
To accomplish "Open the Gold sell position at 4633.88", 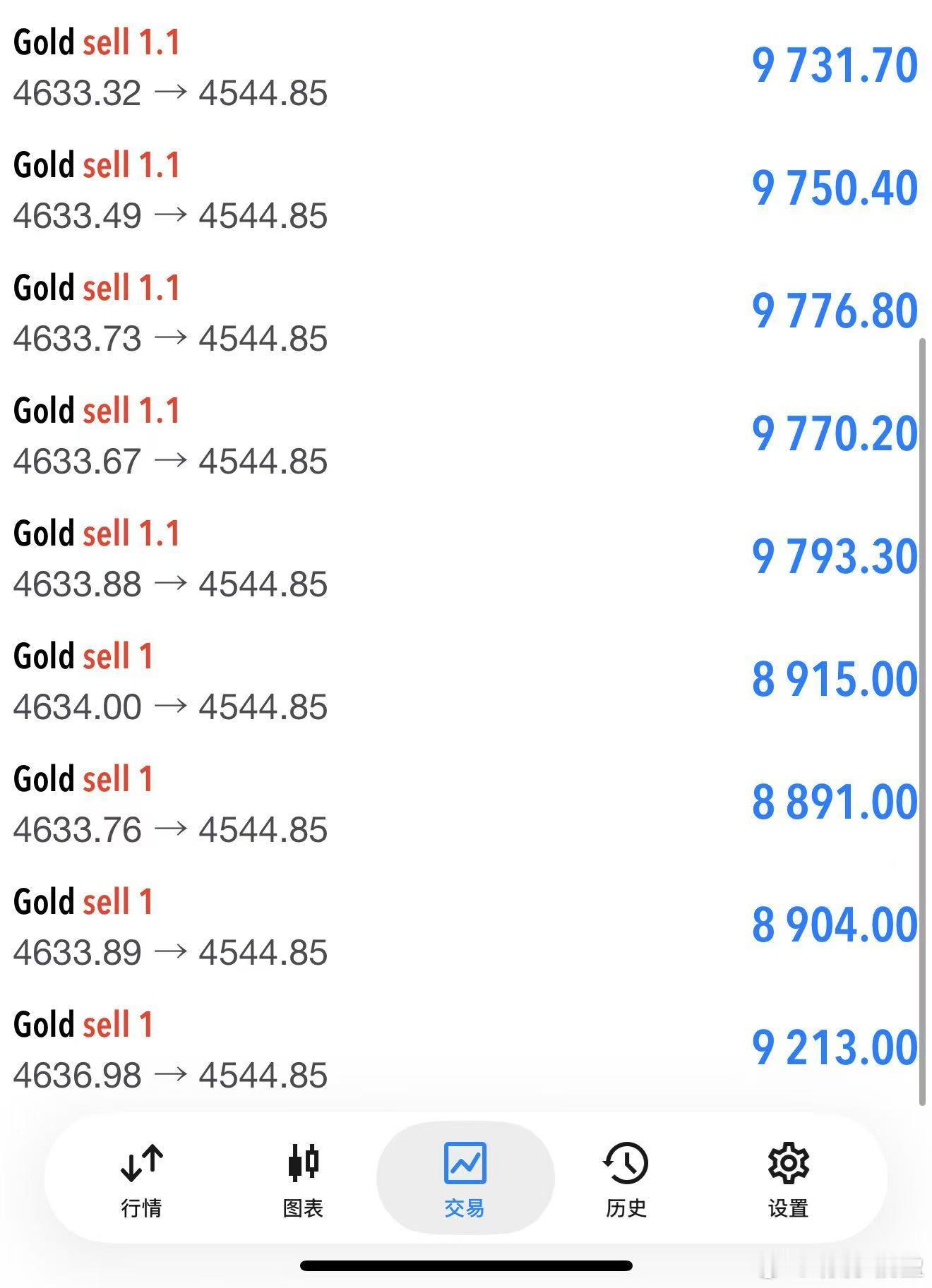I will pyautogui.click(x=466, y=559).
